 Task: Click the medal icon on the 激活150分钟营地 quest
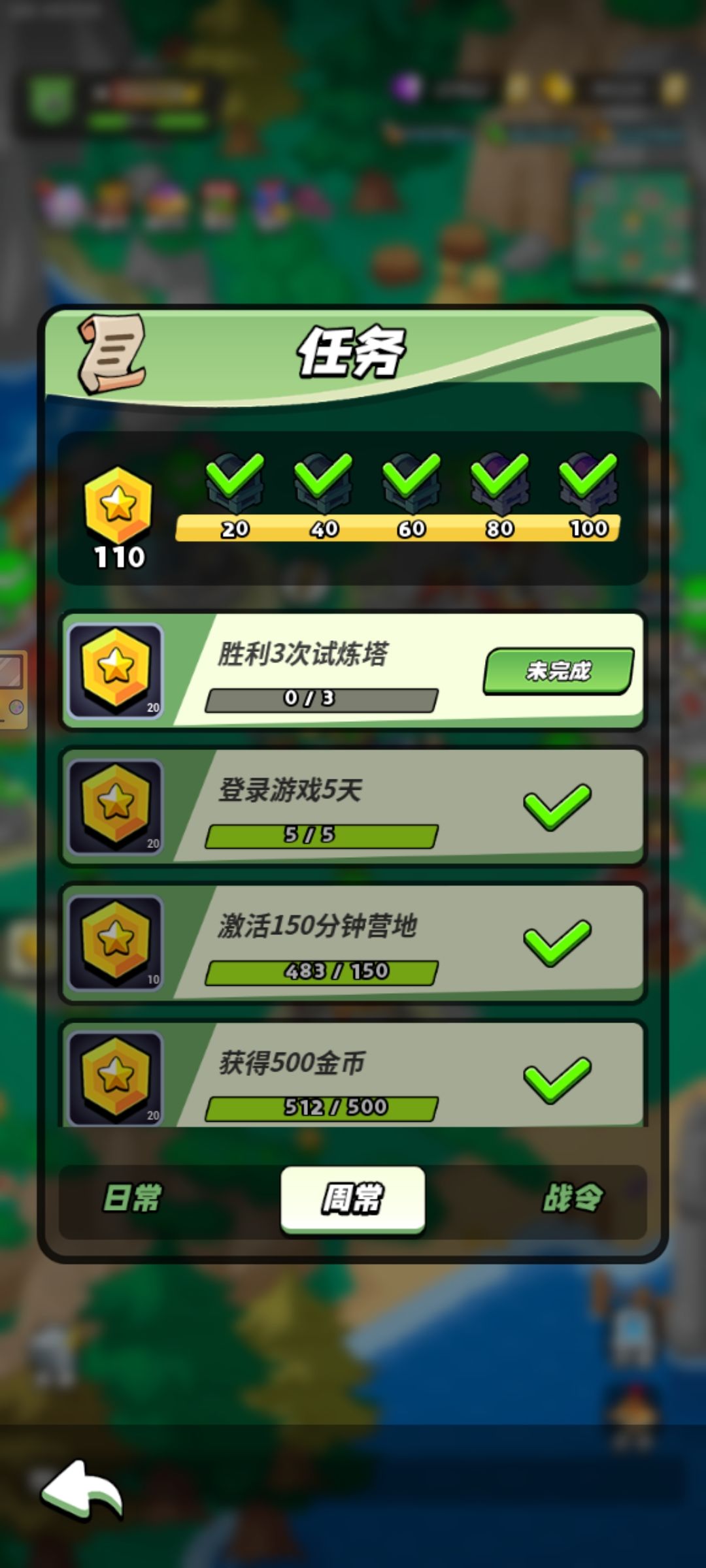coord(116,941)
